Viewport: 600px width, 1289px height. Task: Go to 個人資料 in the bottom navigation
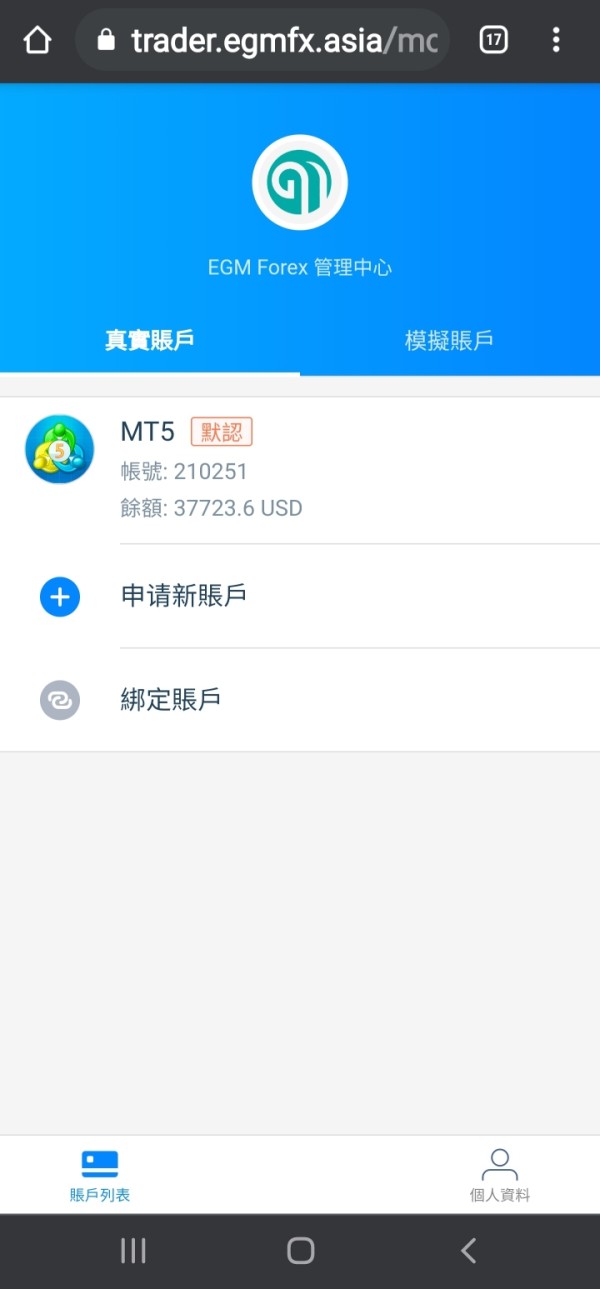pos(500,1175)
